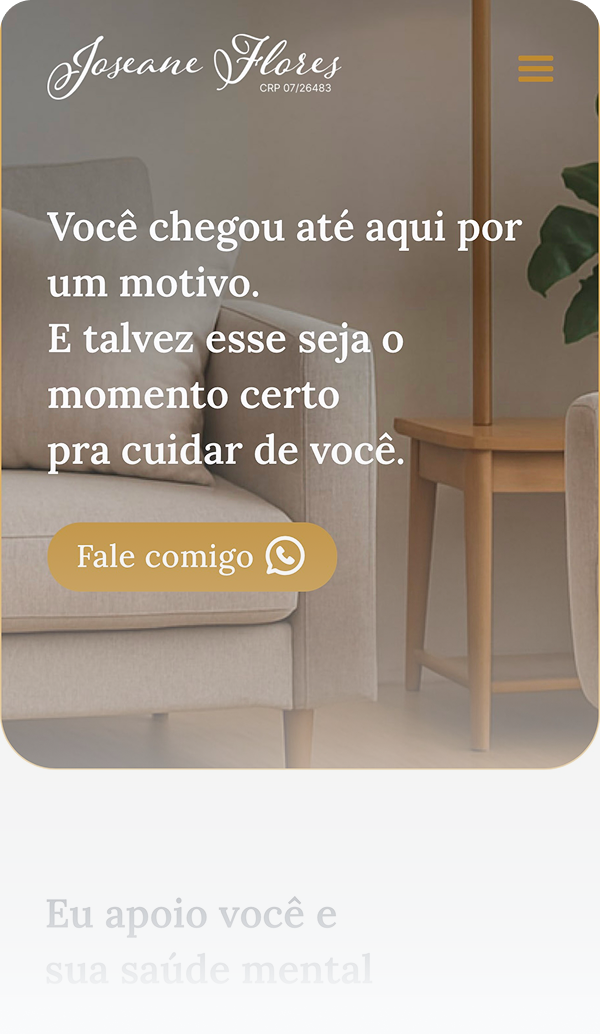The width and height of the screenshot is (600, 1034).
Task: Tap the Fale comigo WhatsApp button
Action: tap(192, 557)
